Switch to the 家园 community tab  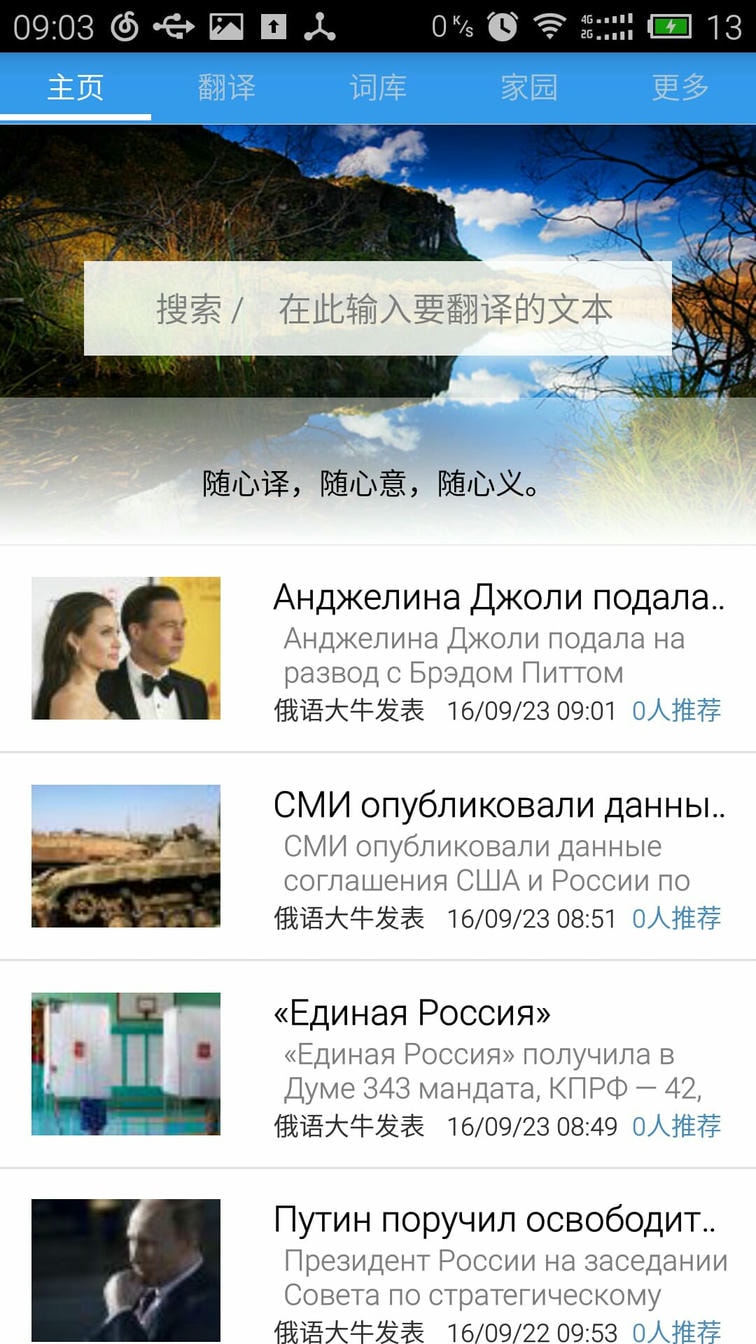click(x=530, y=88)
